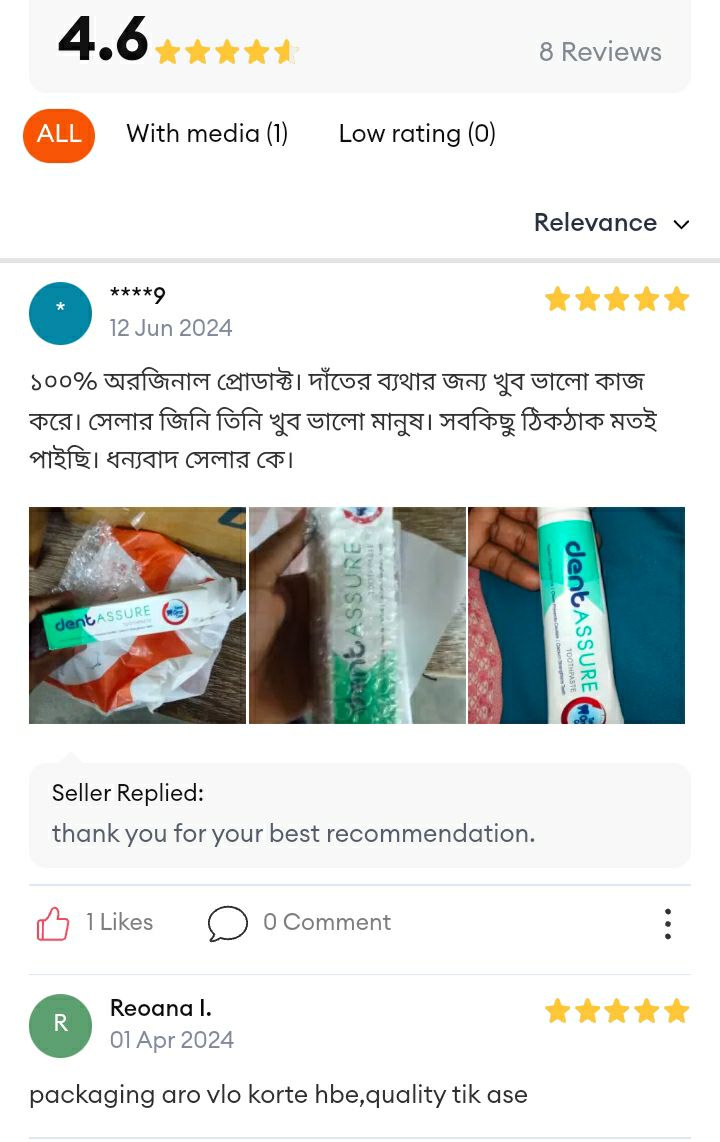Viewport: 720px width, 1142px height.
Task: Comment on the ****9 review
Action: coord(228,923)
